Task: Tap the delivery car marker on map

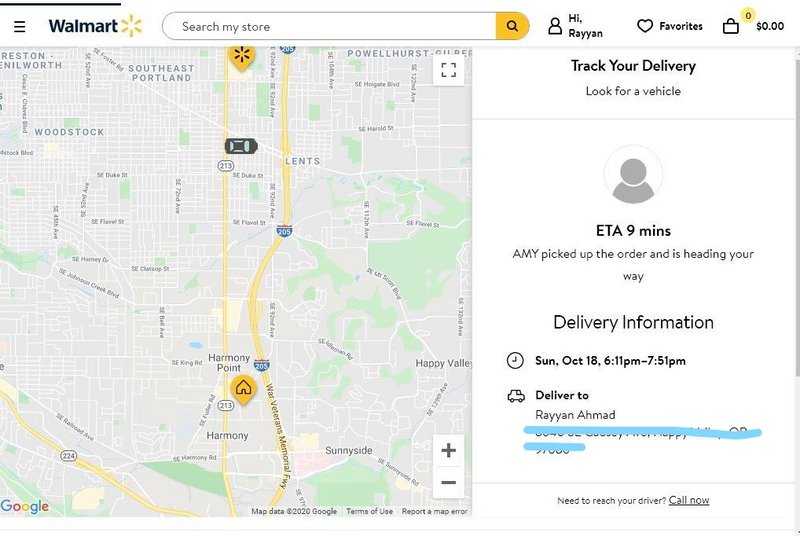Action: 241,146
